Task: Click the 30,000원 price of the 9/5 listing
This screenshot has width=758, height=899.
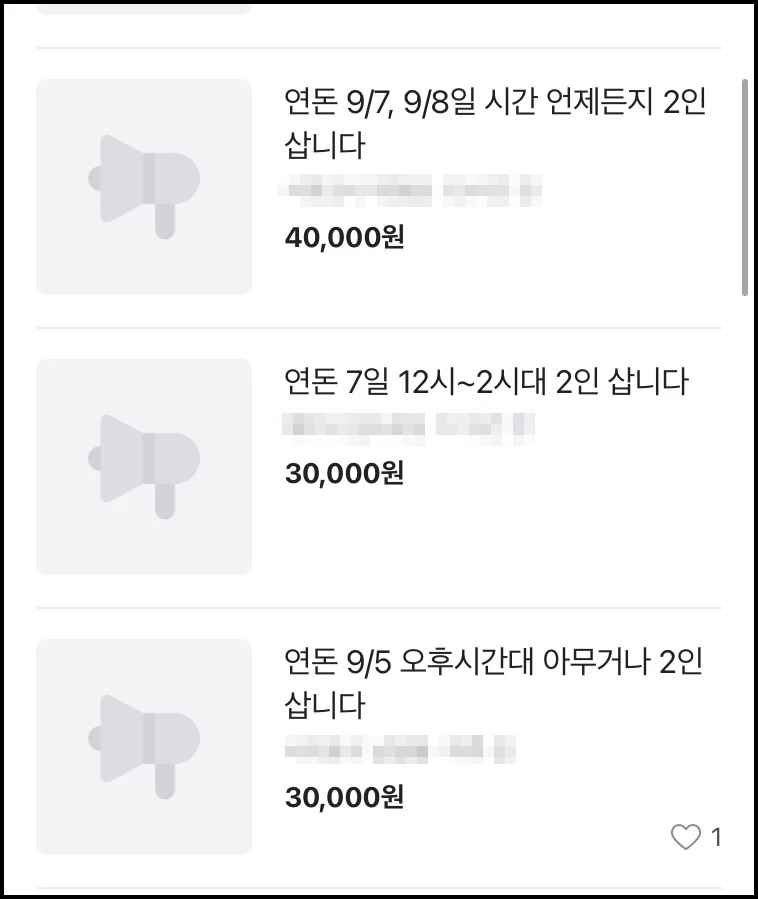Action: [x=345, y=798]
